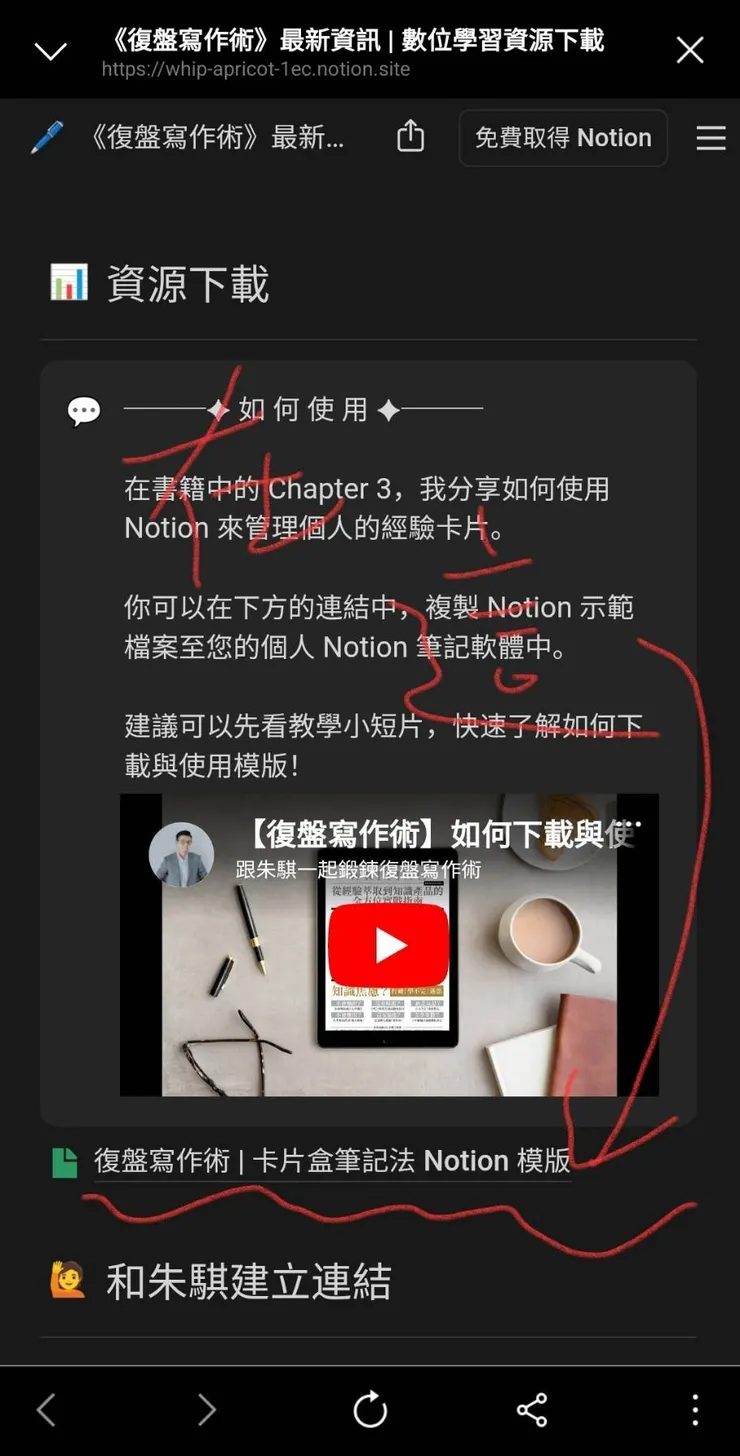Play the YouTube tutorial video
Image resolution: width=740 pixels, height=1456 pixels.
click(389, 943)
